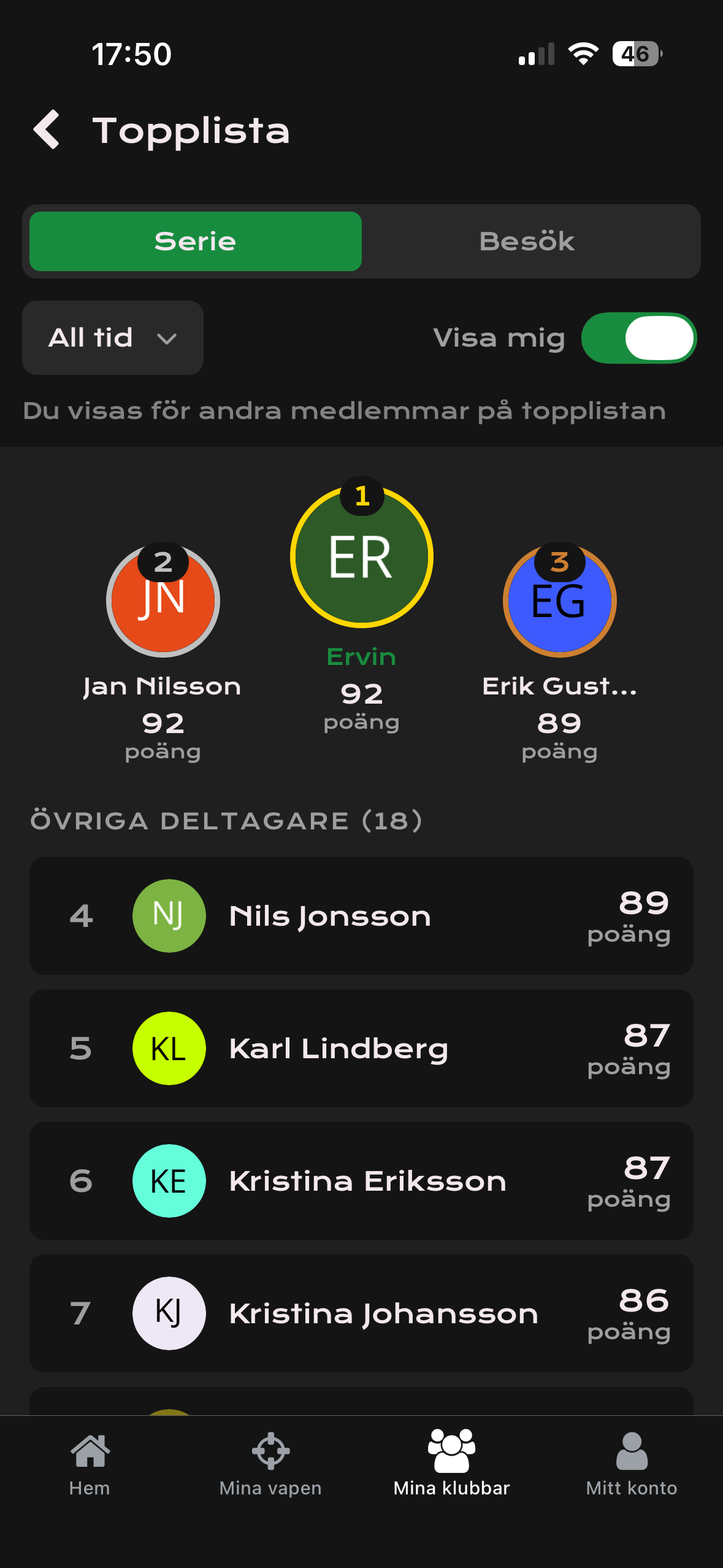The image size is (723, 1568).
Task: Switch to the Mitt konto tab
Action: 632,1464
